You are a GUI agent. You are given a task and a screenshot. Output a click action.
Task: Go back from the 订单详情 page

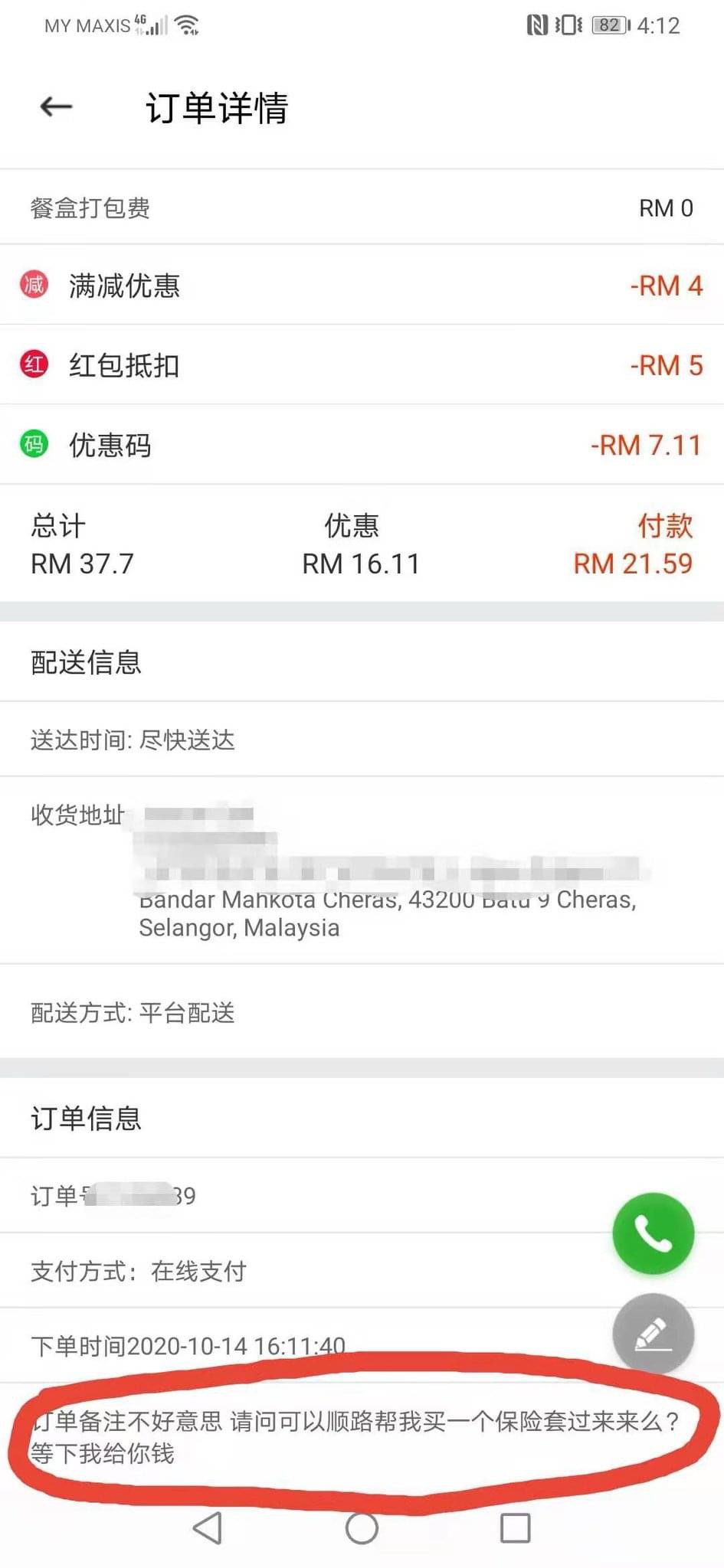tap(56, 106)
